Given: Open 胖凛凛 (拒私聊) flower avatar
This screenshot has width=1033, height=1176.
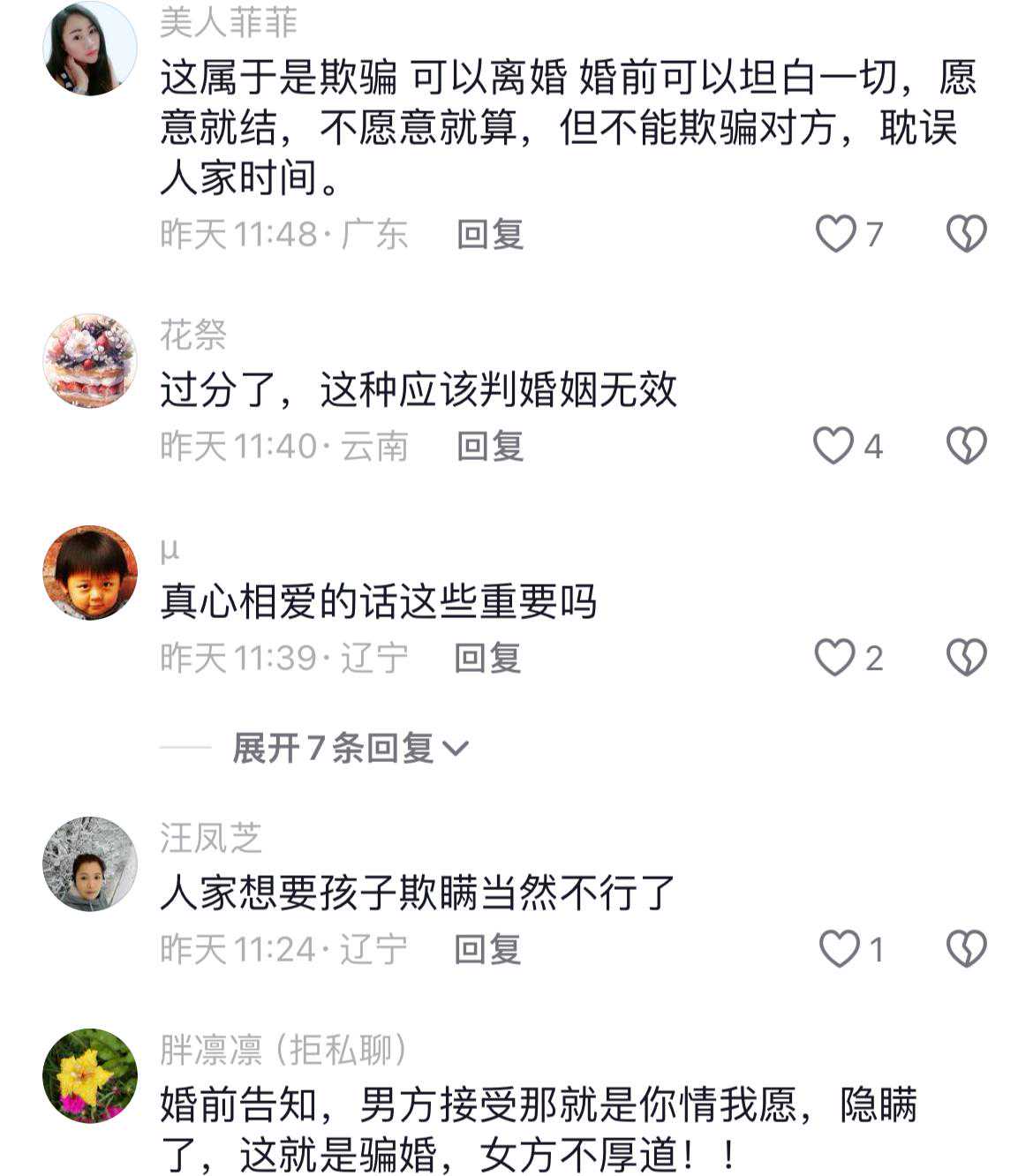Looking at the screenshot, I should (x=90, y=1075).
